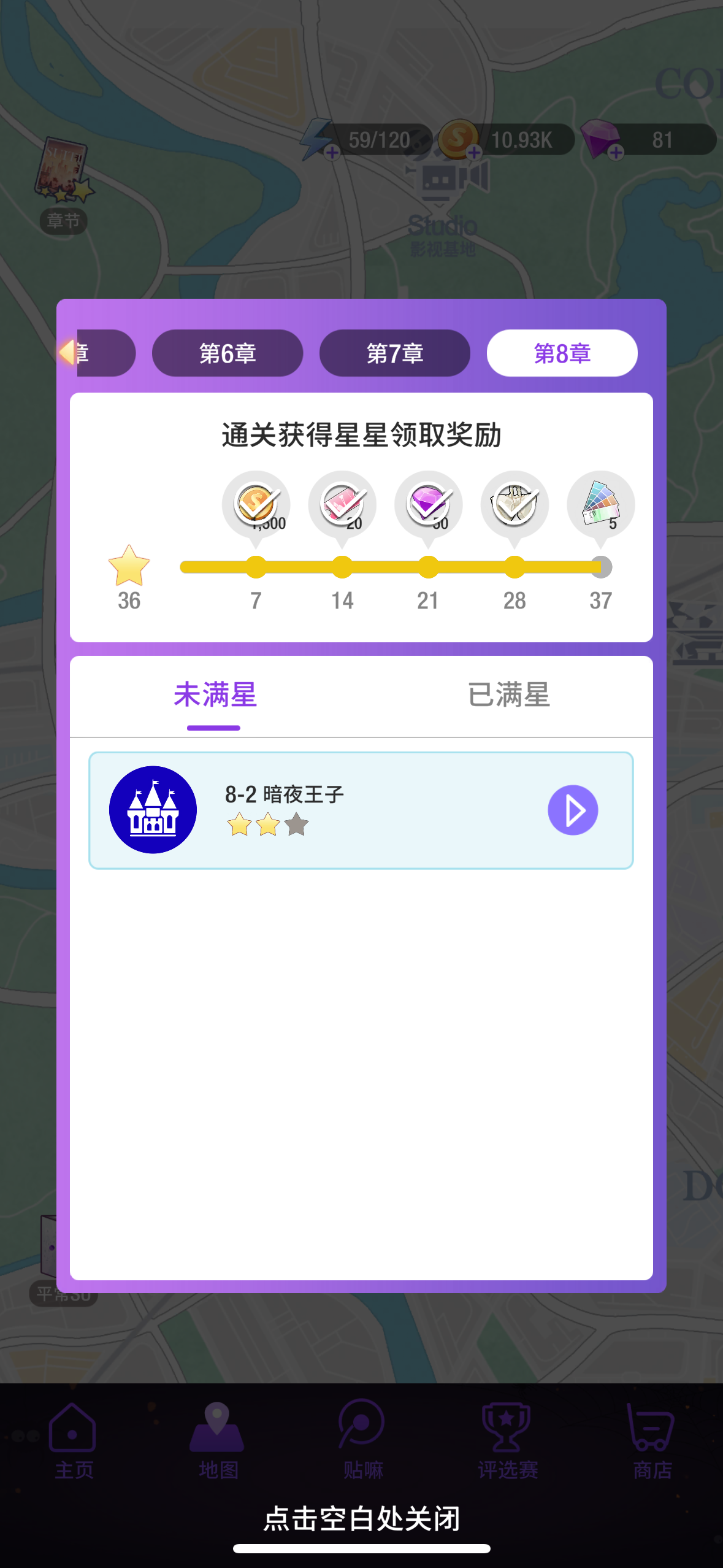723x1568 pixels.
Task: Play level 8-2 暗夜王子
Action: pos(573,810)
